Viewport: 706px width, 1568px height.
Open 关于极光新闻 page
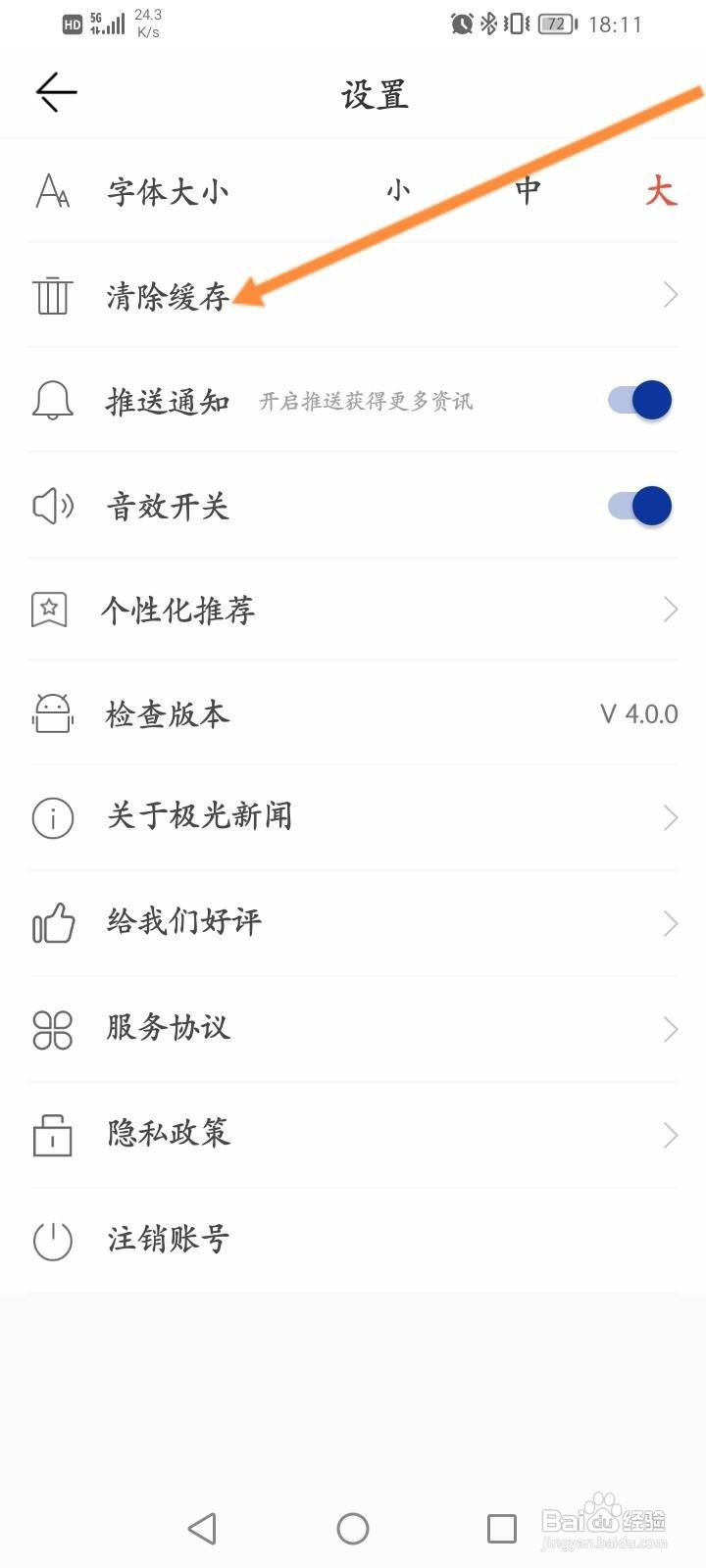(353, 817)
